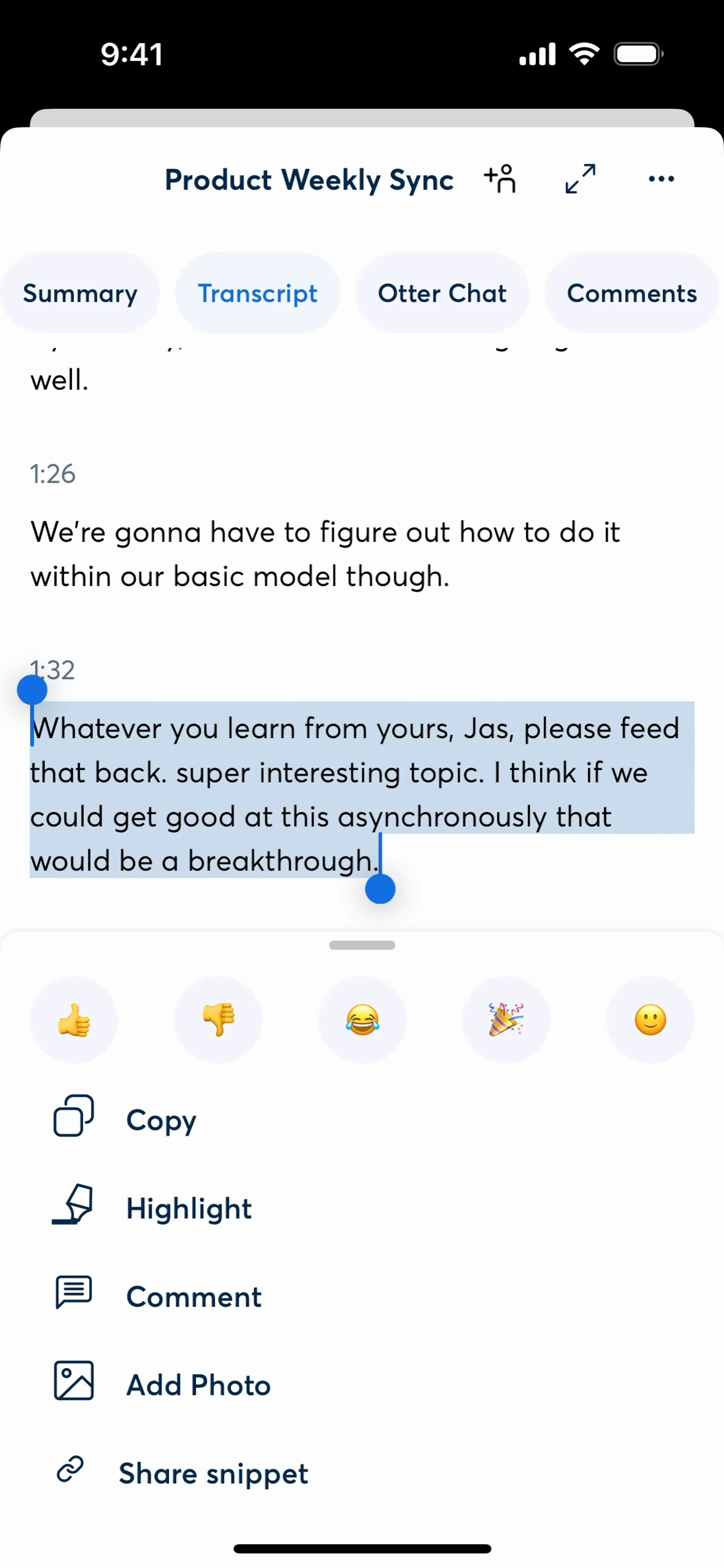React with the party popper emoji
Viewport: 724px width, 1568px height.
tap(506, 1019)
